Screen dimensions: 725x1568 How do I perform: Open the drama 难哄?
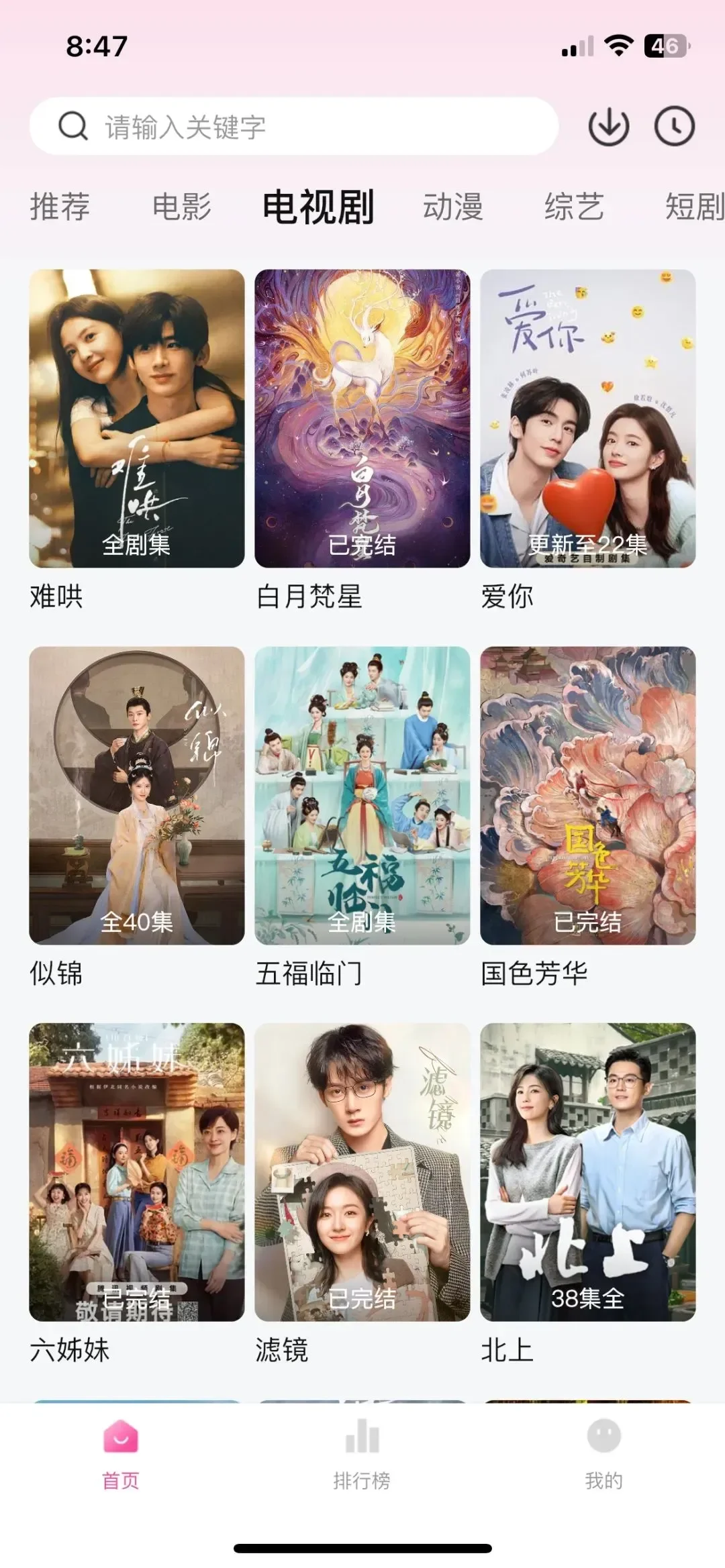point(137,419)
